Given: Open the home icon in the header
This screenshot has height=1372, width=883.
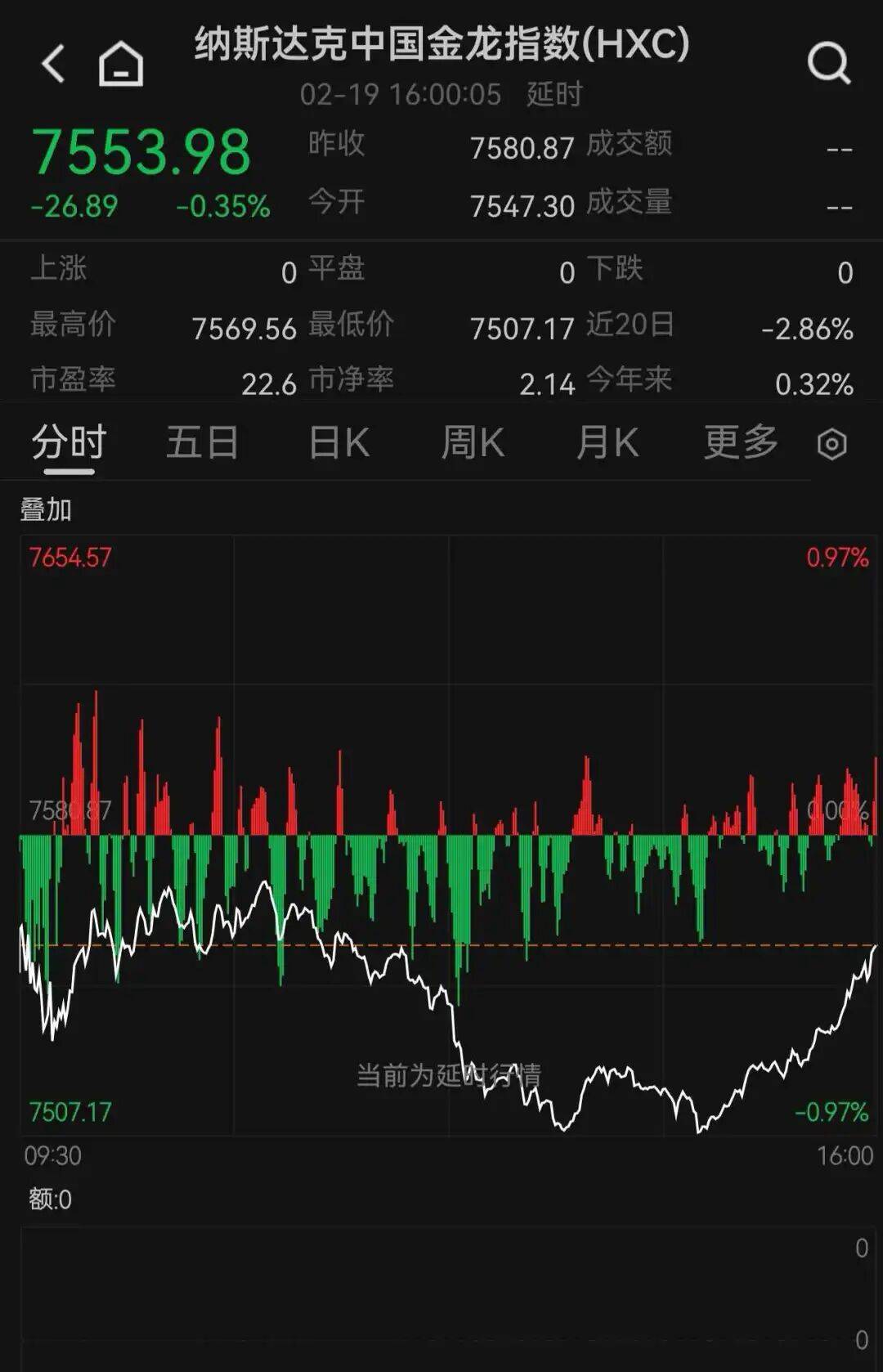Looking at the screenshot, I should click(x=121, y=64).
